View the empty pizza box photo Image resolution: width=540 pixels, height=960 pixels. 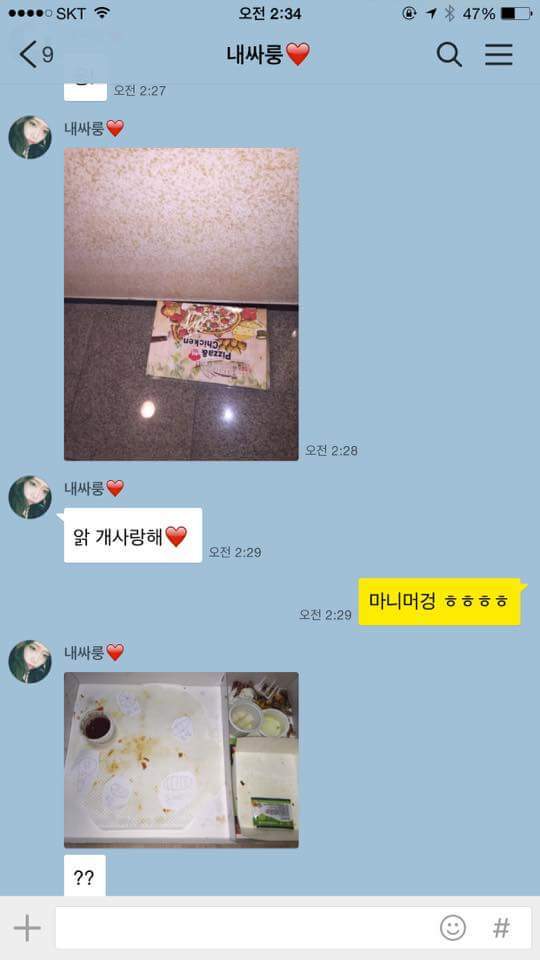click(x=181, y=760)
